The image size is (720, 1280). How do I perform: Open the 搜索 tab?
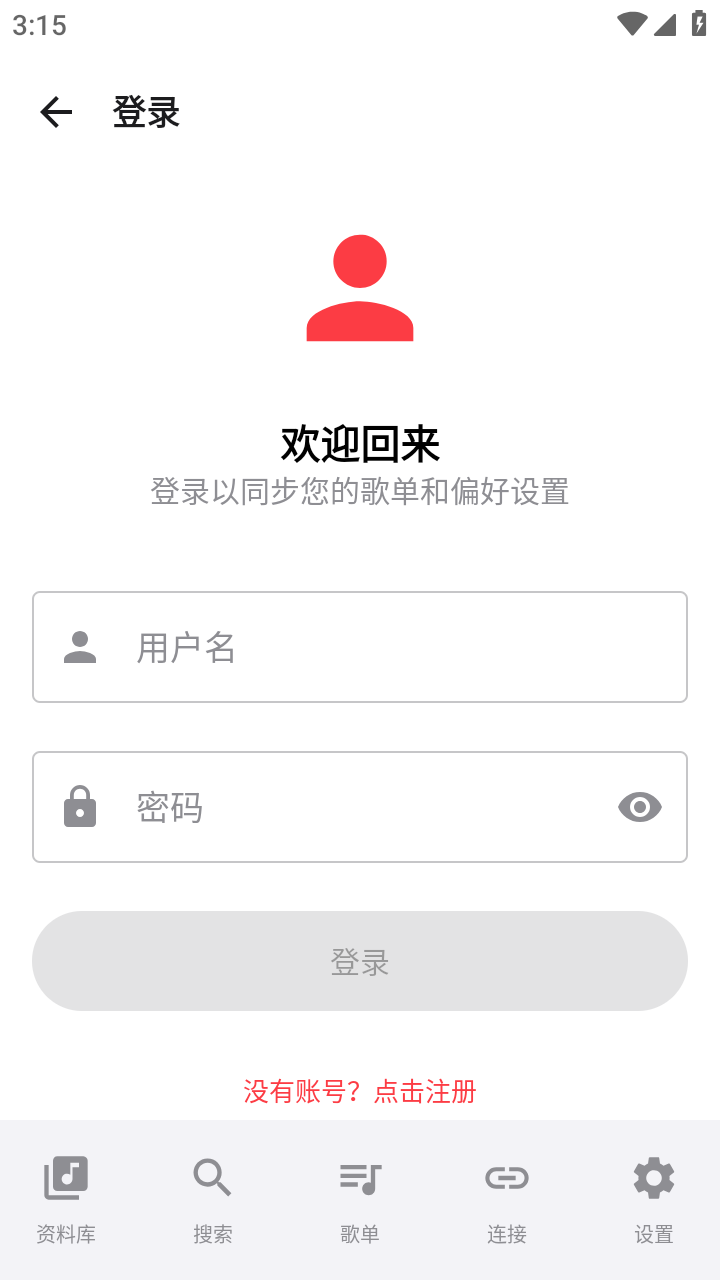pos(213,1199)
